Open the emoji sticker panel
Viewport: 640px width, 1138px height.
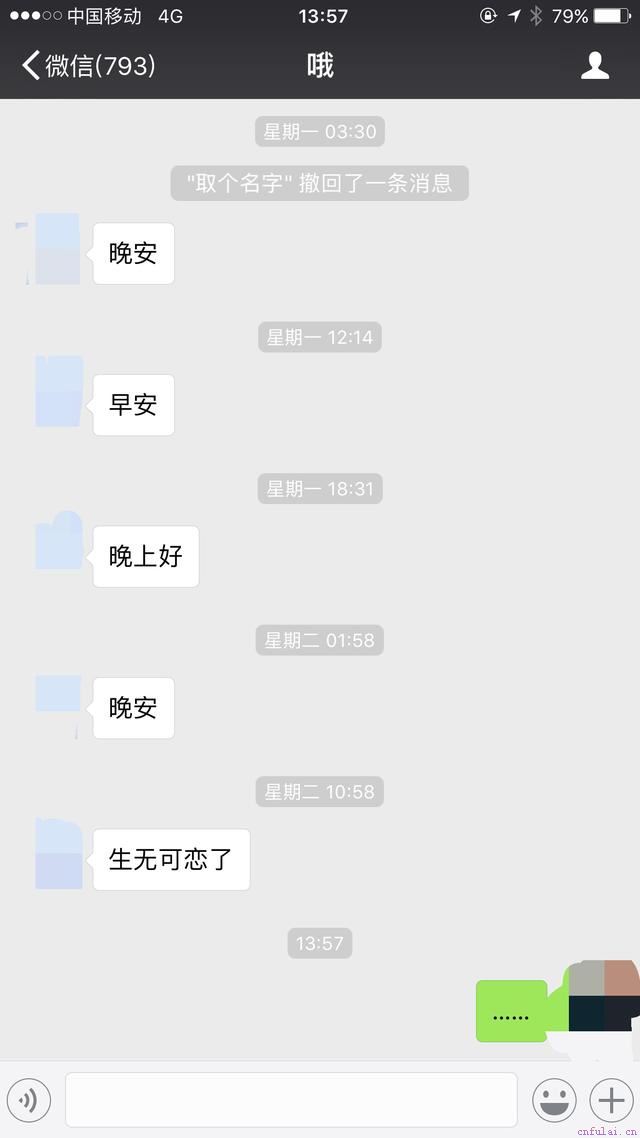point(553,1100)
